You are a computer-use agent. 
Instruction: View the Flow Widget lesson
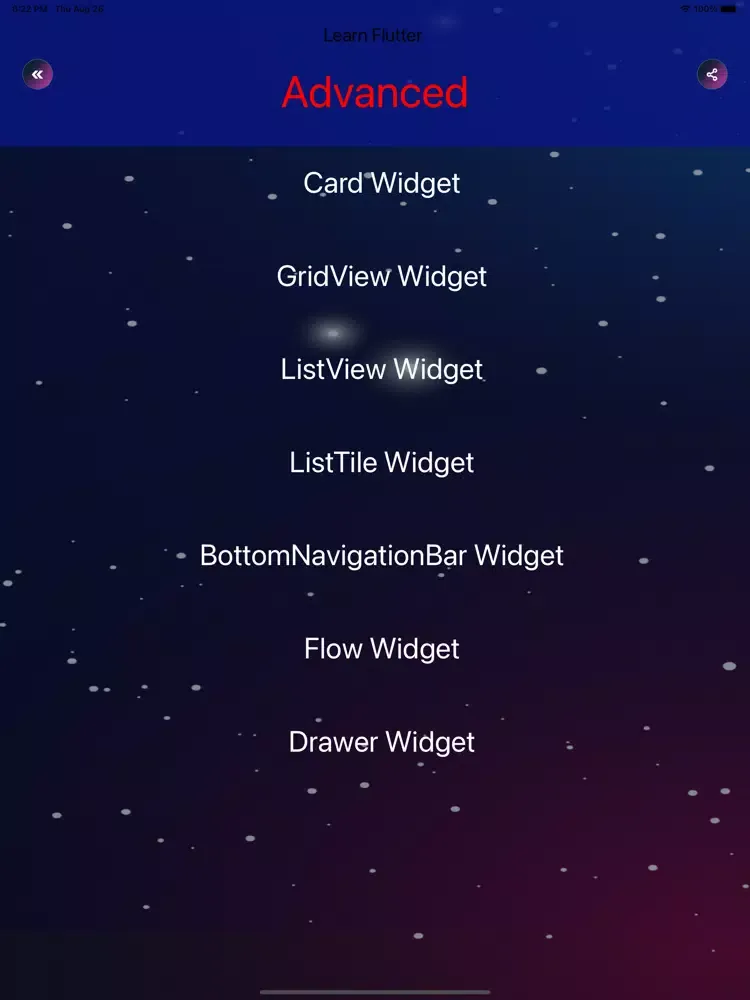coord(381,648)
